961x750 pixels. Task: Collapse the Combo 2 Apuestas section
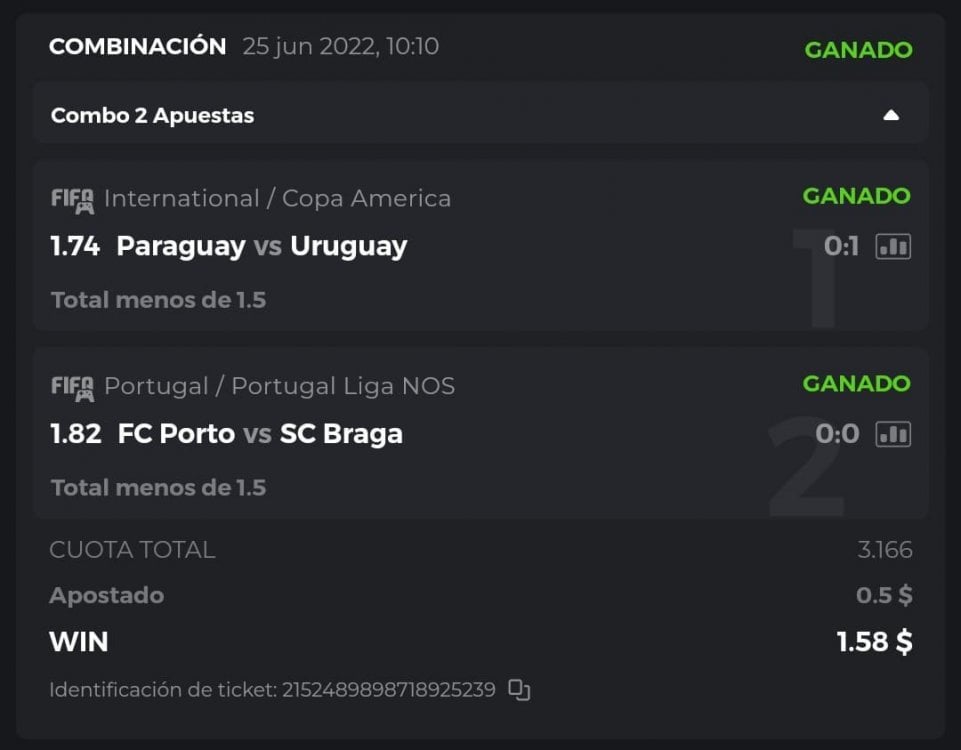pyautogui.click(x=891, y=115)
